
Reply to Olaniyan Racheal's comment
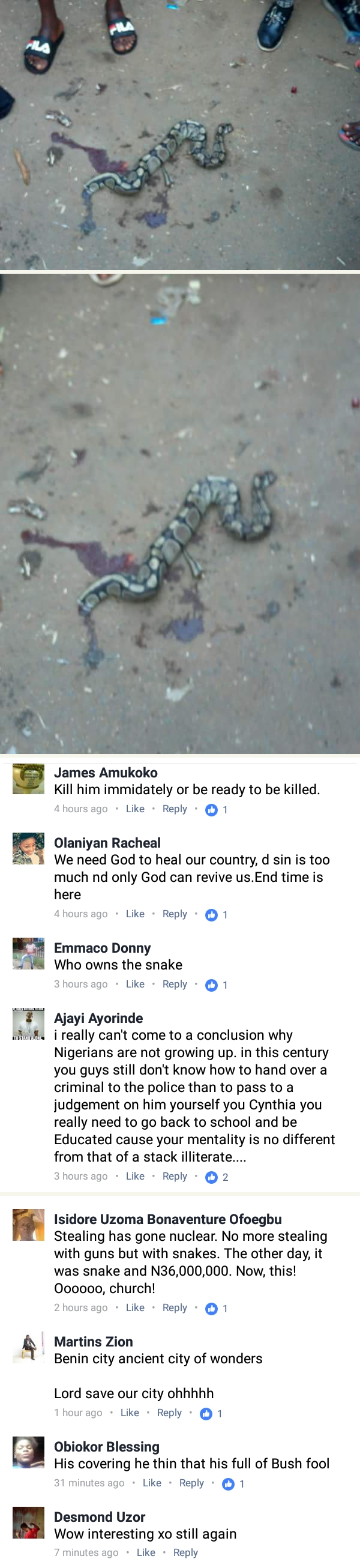pos(175,914)
